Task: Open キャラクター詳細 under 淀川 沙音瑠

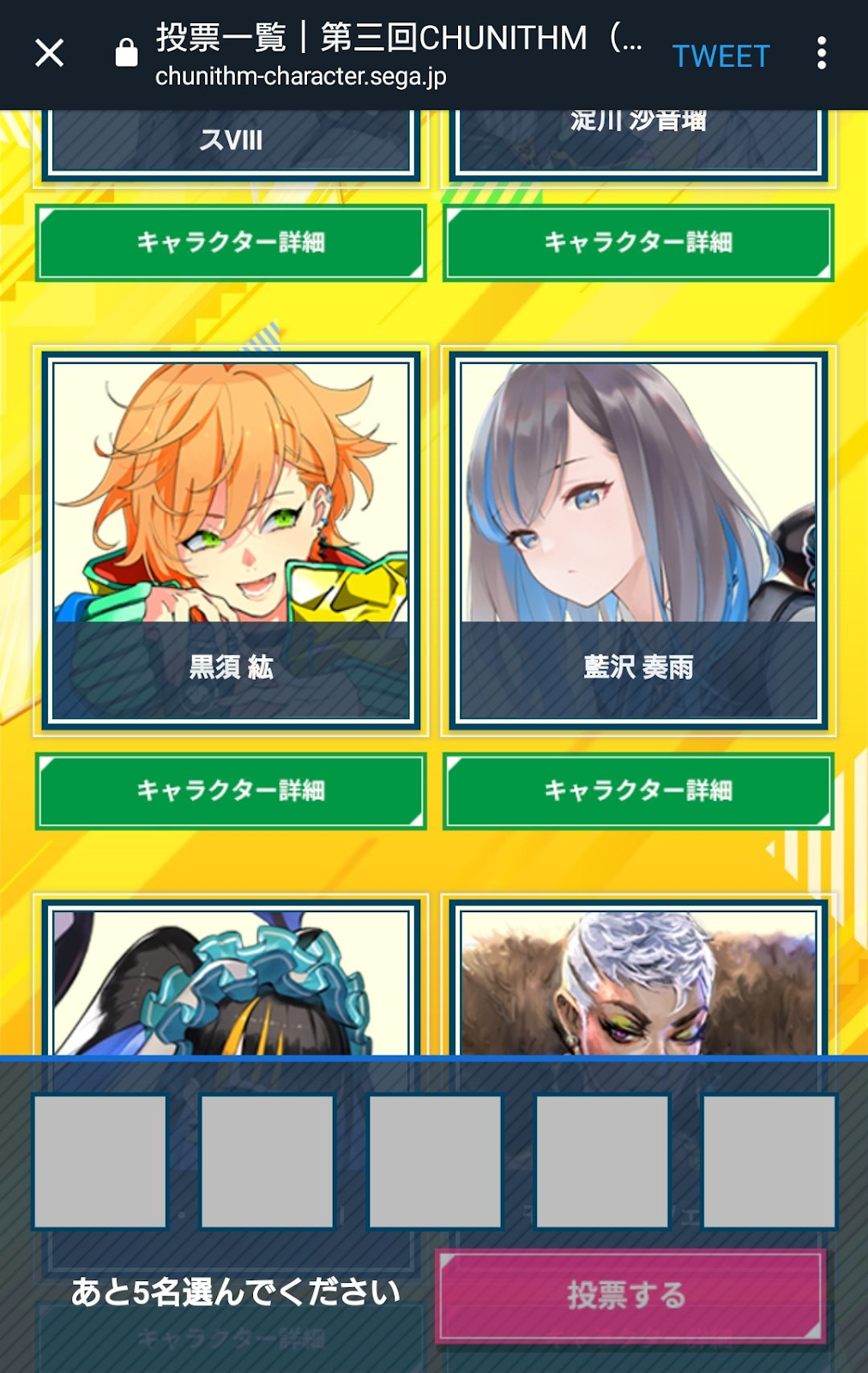Action: click(638, 243)
